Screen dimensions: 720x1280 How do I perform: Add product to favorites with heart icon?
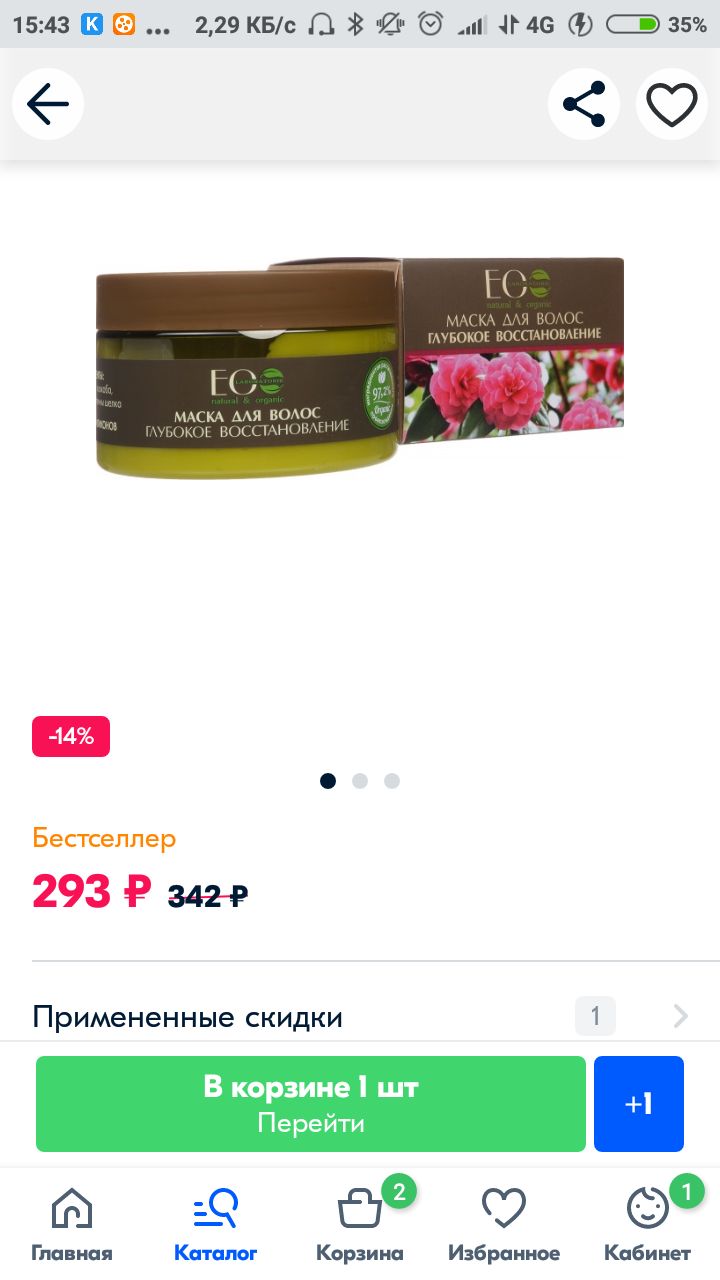[x=672, y=104]
